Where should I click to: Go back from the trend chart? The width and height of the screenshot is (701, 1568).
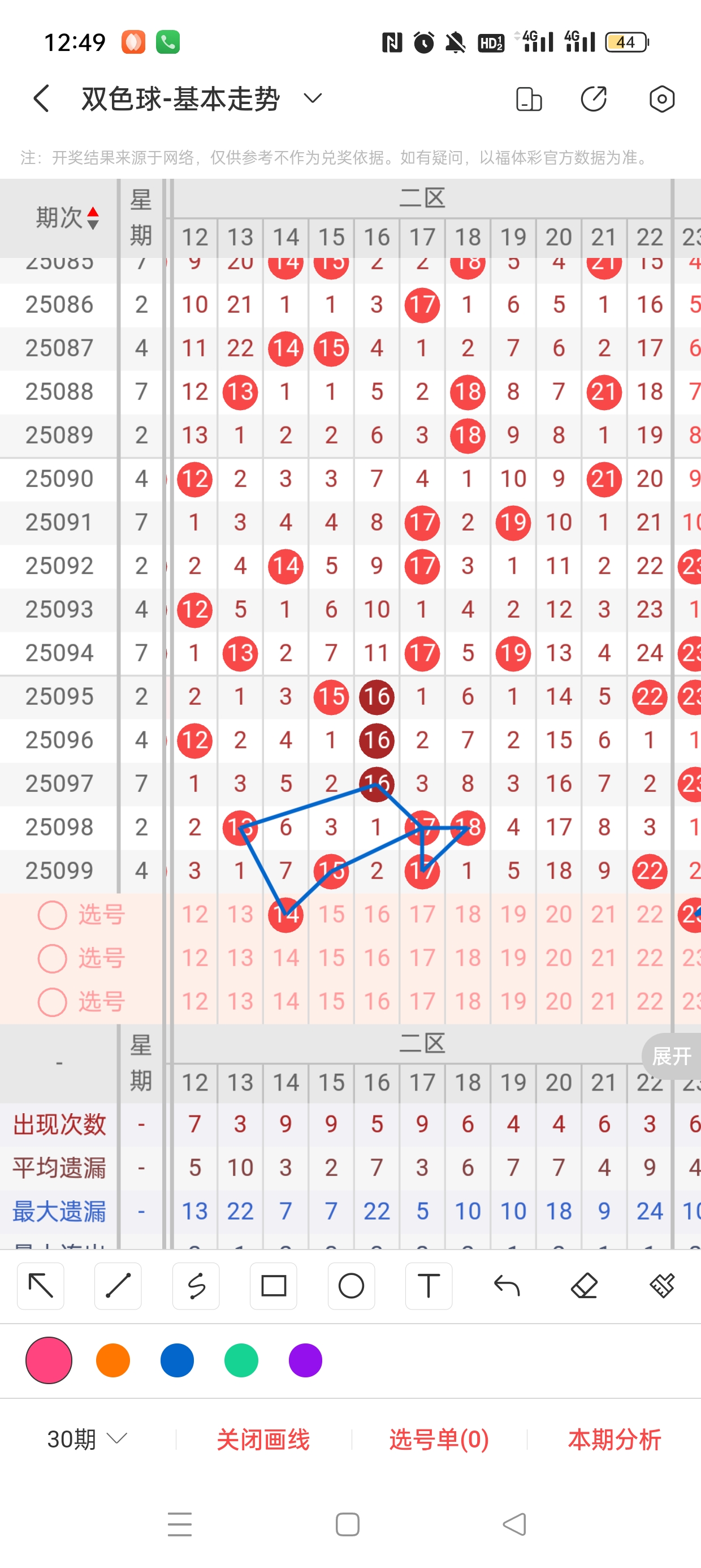[41, 98]
